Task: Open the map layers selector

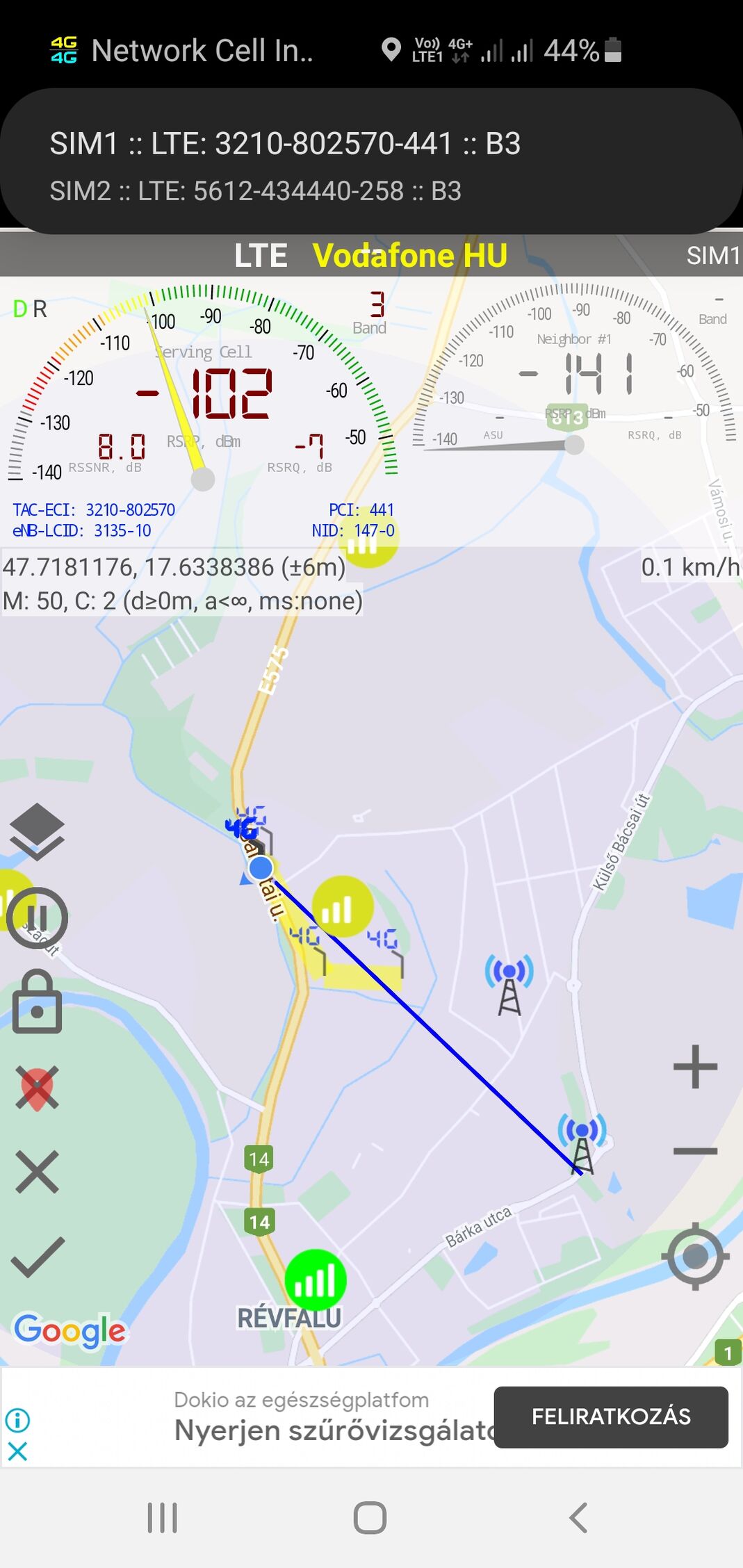Action: click(x=37, y=831)
